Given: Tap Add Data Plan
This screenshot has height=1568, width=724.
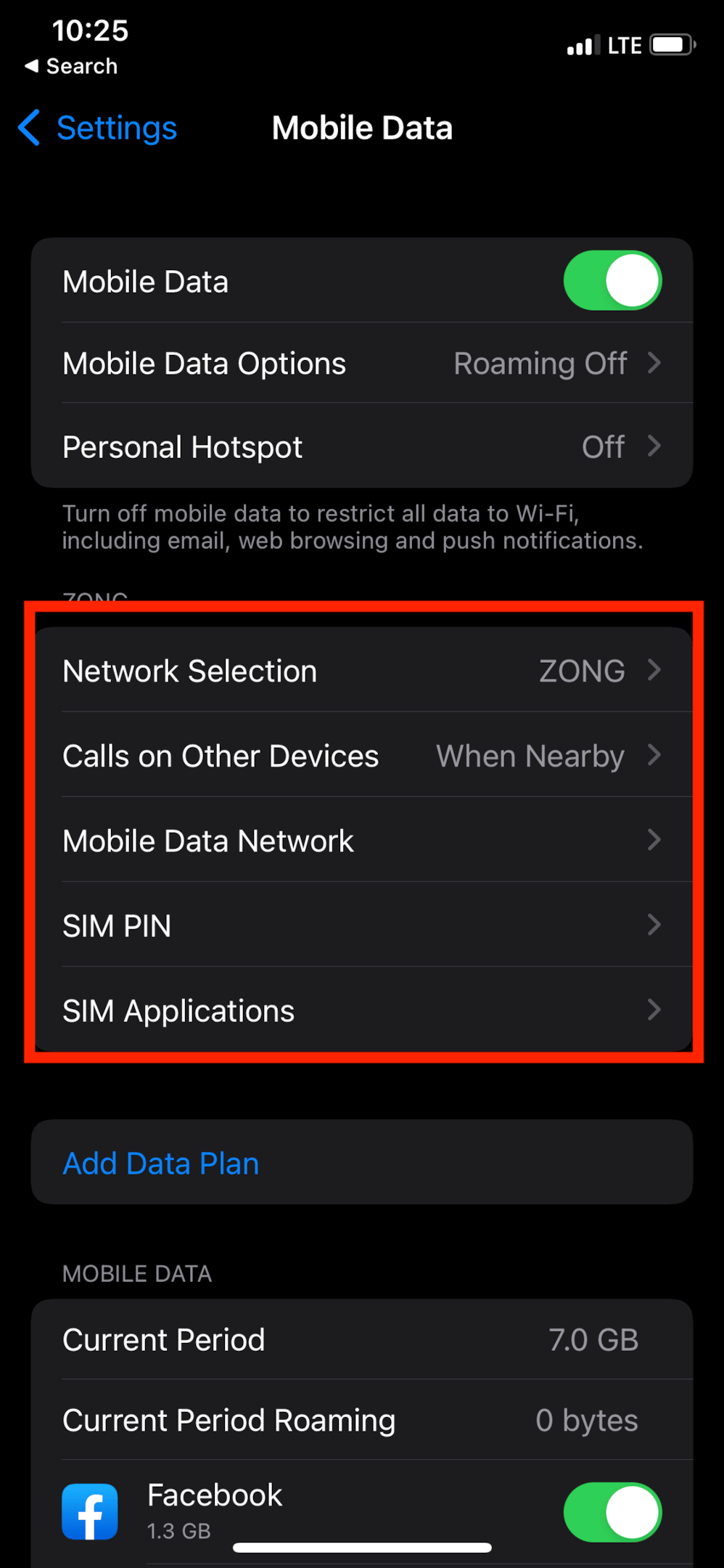Looking at the screenshot, I should click(362, 1162).
